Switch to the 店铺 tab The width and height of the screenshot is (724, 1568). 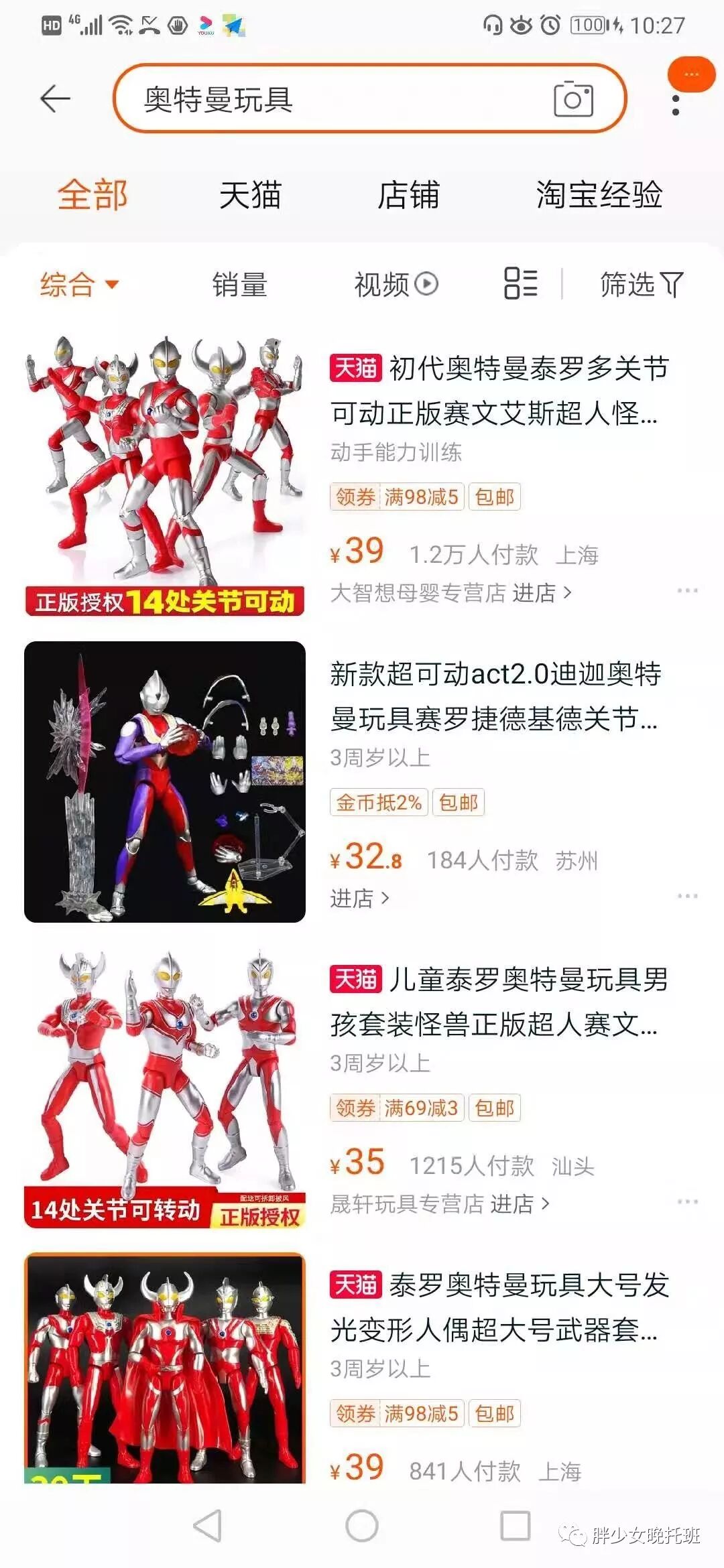408,195
